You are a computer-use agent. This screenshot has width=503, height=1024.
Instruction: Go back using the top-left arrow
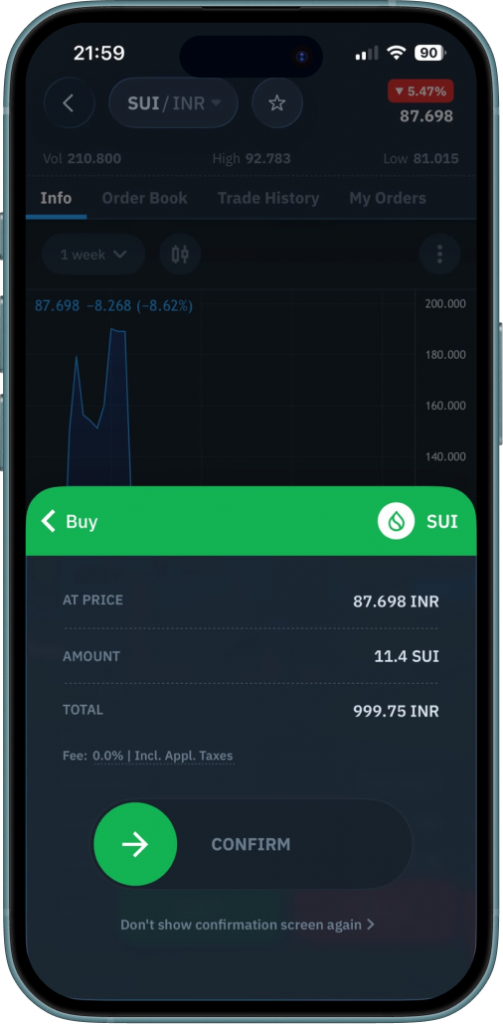click(x=69, y=103)
